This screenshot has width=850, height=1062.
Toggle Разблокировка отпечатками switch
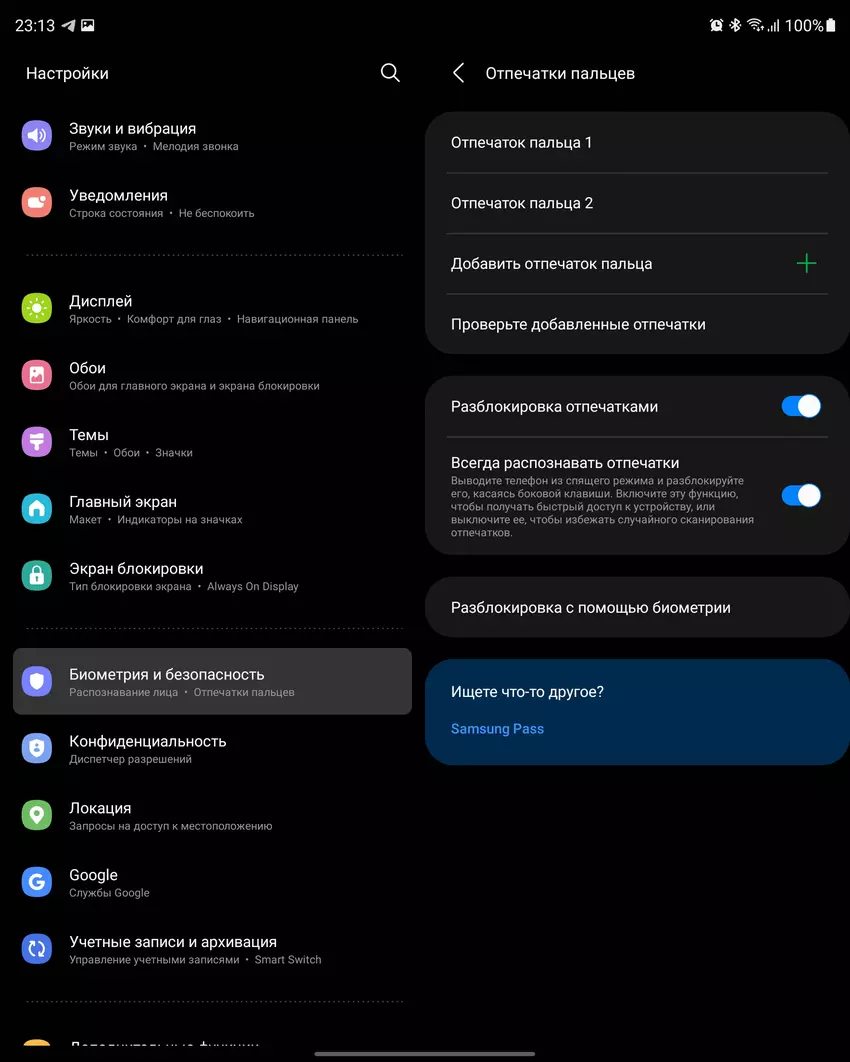point(800,406)
